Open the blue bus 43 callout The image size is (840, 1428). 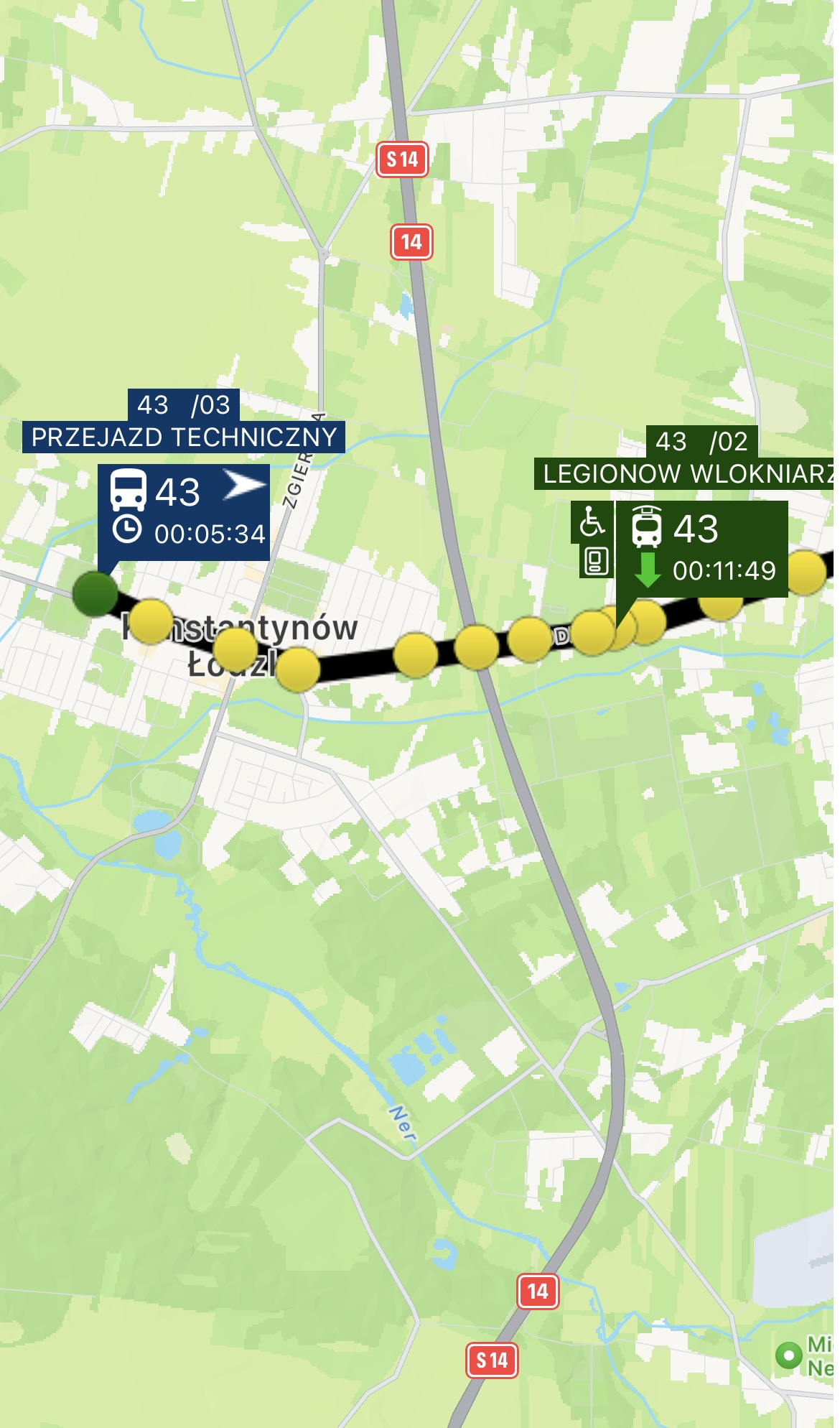(x=184, y=512)
